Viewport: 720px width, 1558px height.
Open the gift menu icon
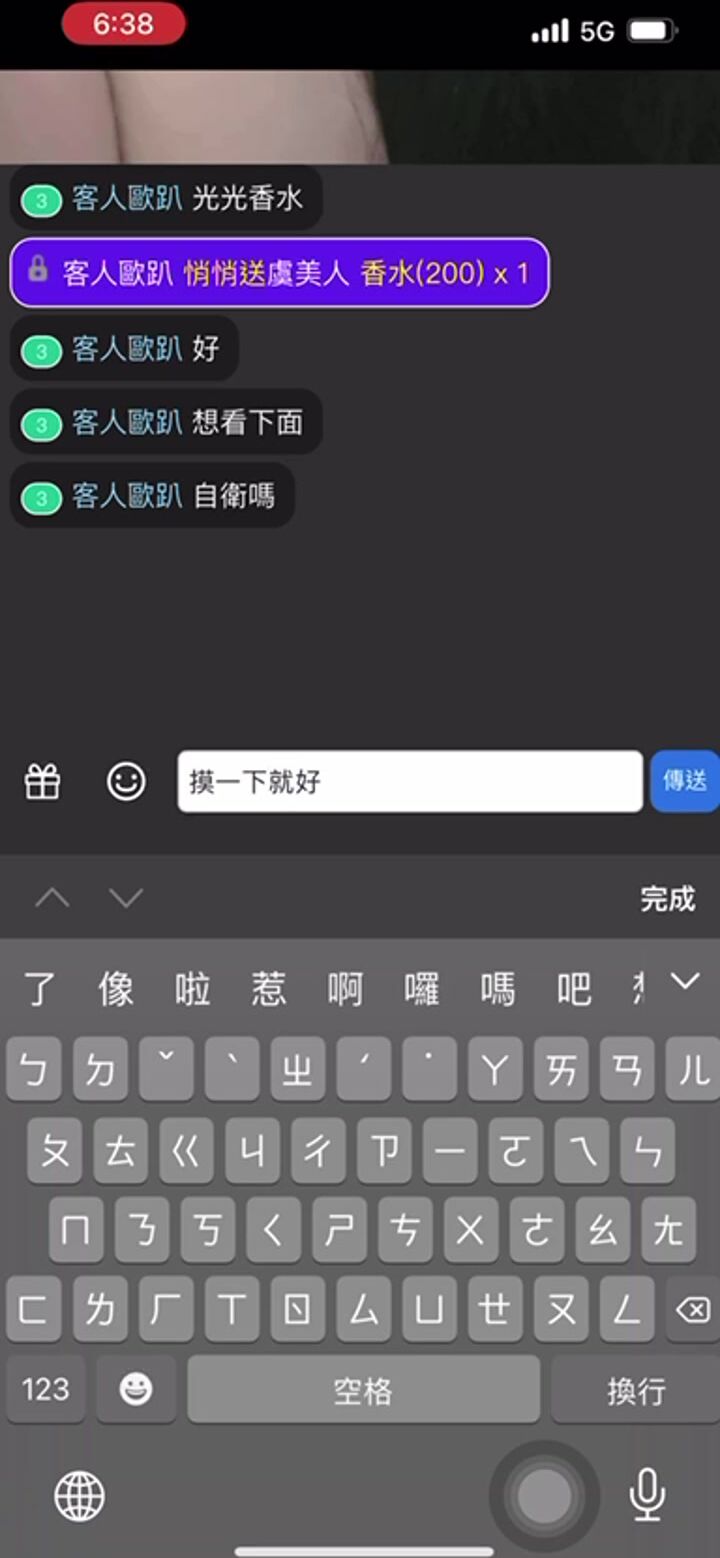[x=43, y=782]
